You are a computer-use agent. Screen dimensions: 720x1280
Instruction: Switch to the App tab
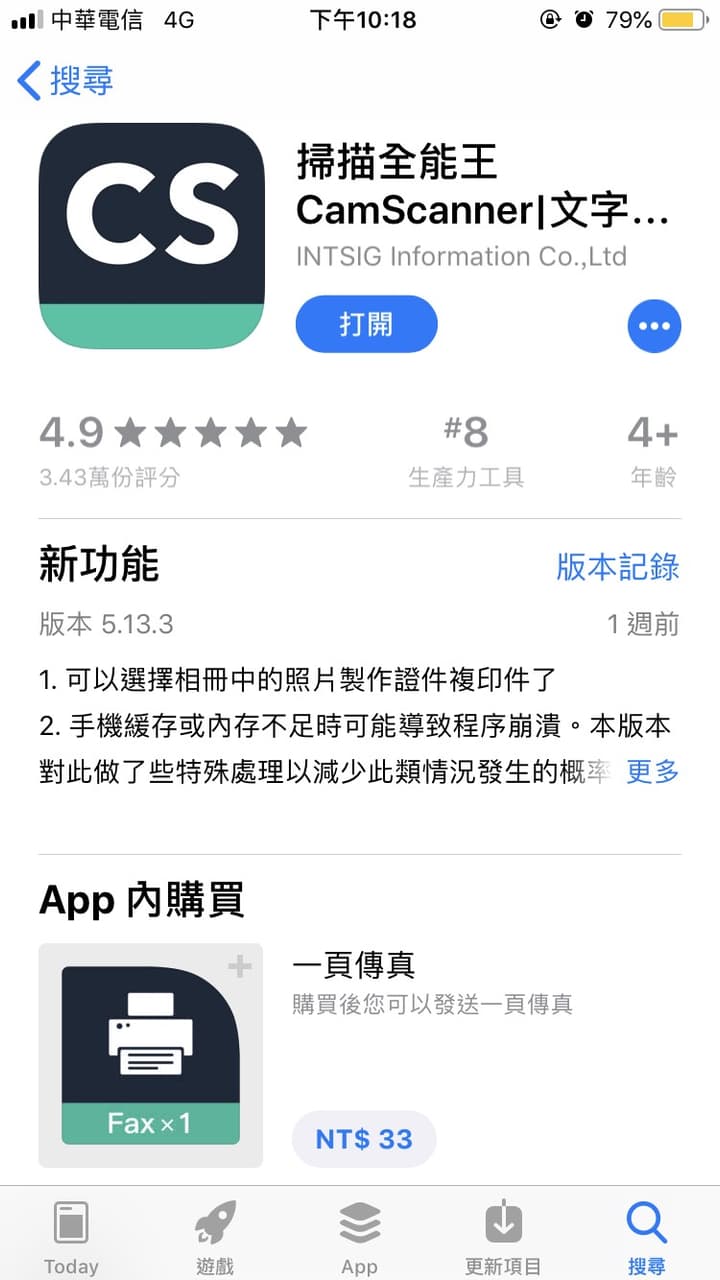(x=359, y=1238)
